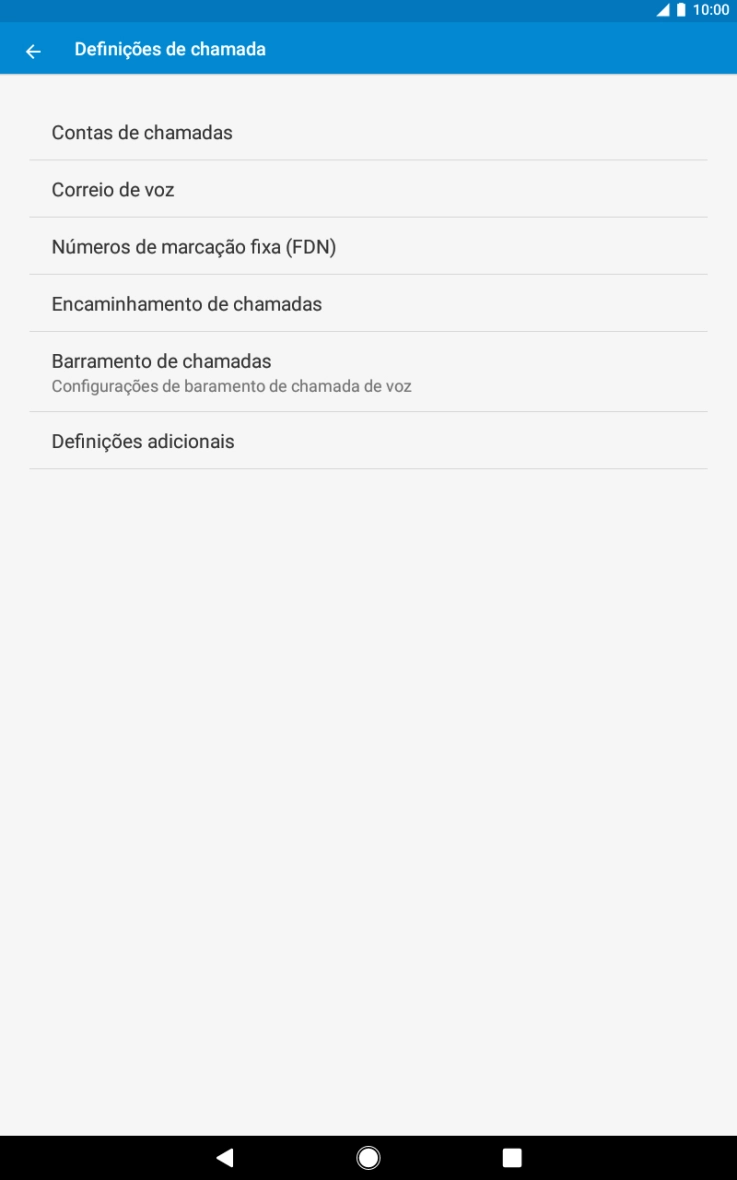
Task: Tap the voice call barring subtitle text
Action: pyautogui.click(x=231, y=385)
